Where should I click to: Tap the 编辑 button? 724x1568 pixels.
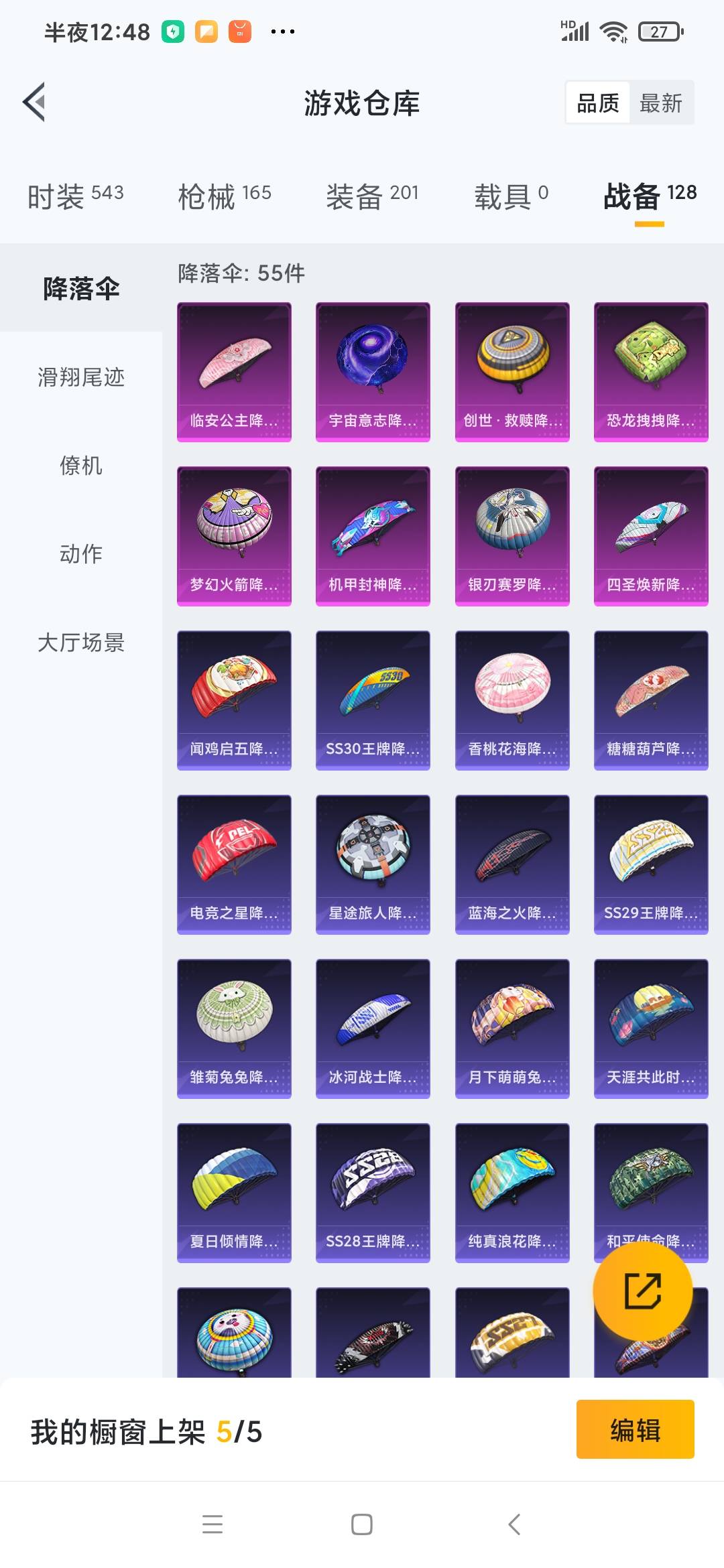(636, 1429)
